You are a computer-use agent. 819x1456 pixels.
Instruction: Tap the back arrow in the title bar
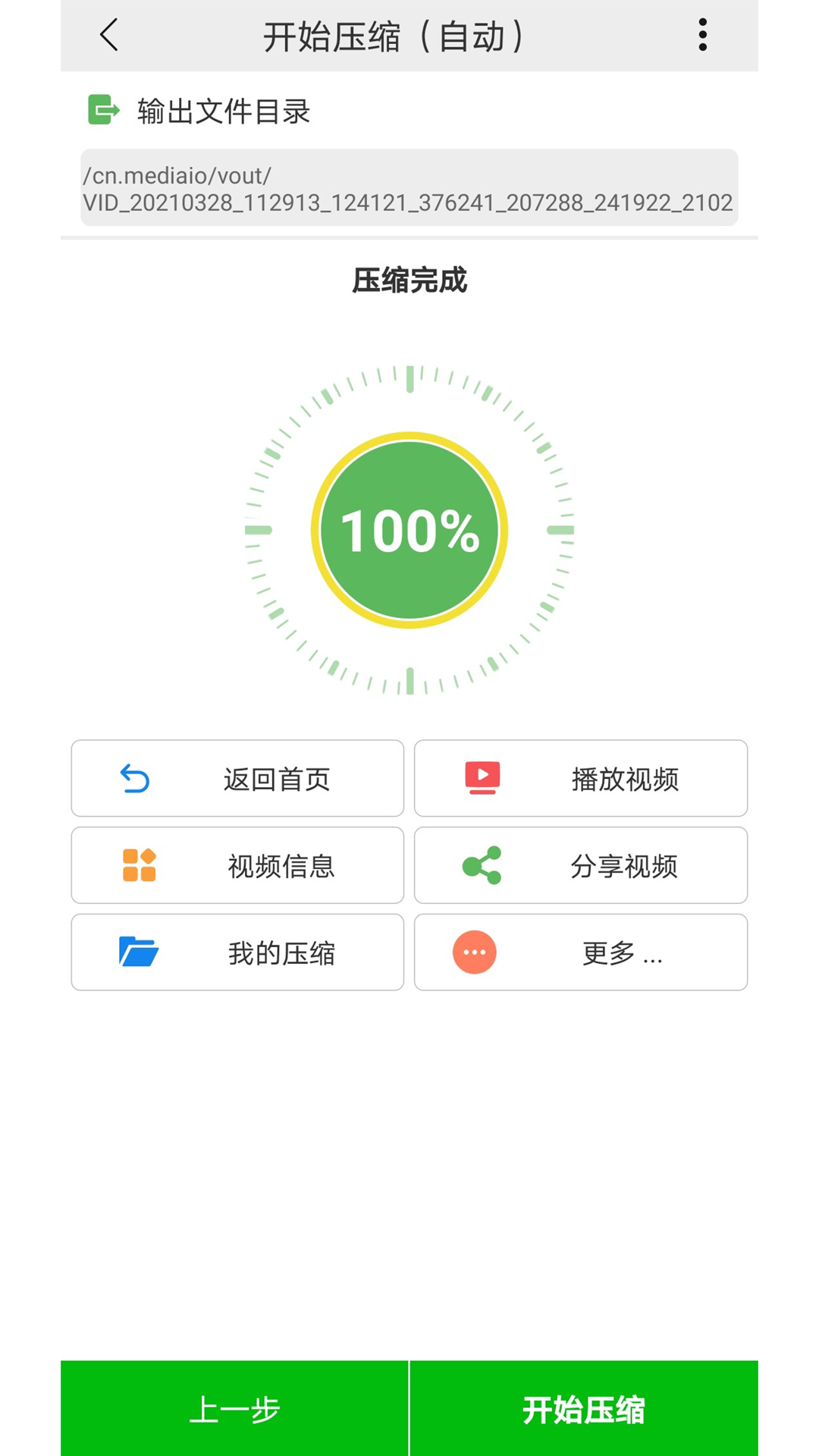tap(108, 34)
